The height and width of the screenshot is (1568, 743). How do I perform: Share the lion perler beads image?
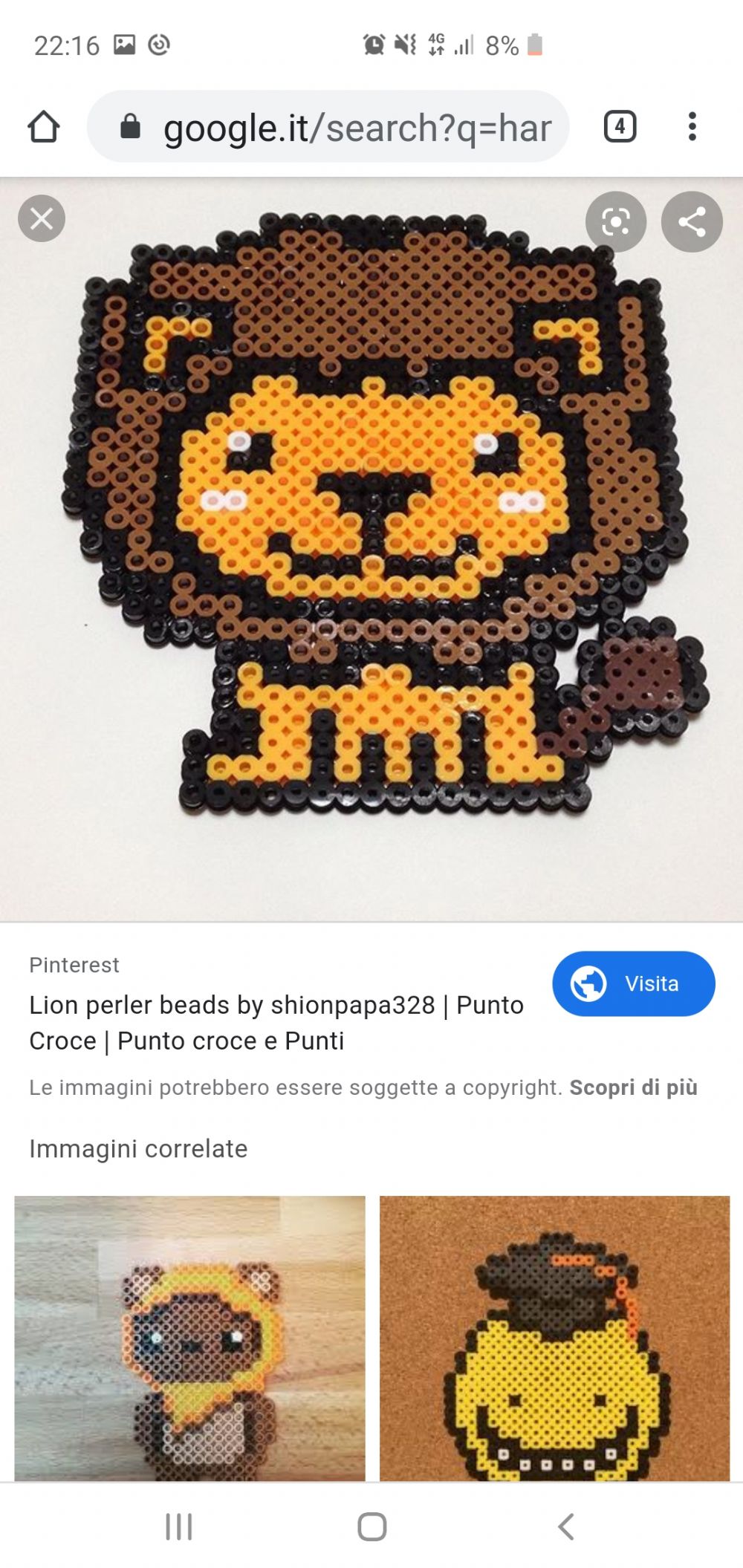pos(692,221)
